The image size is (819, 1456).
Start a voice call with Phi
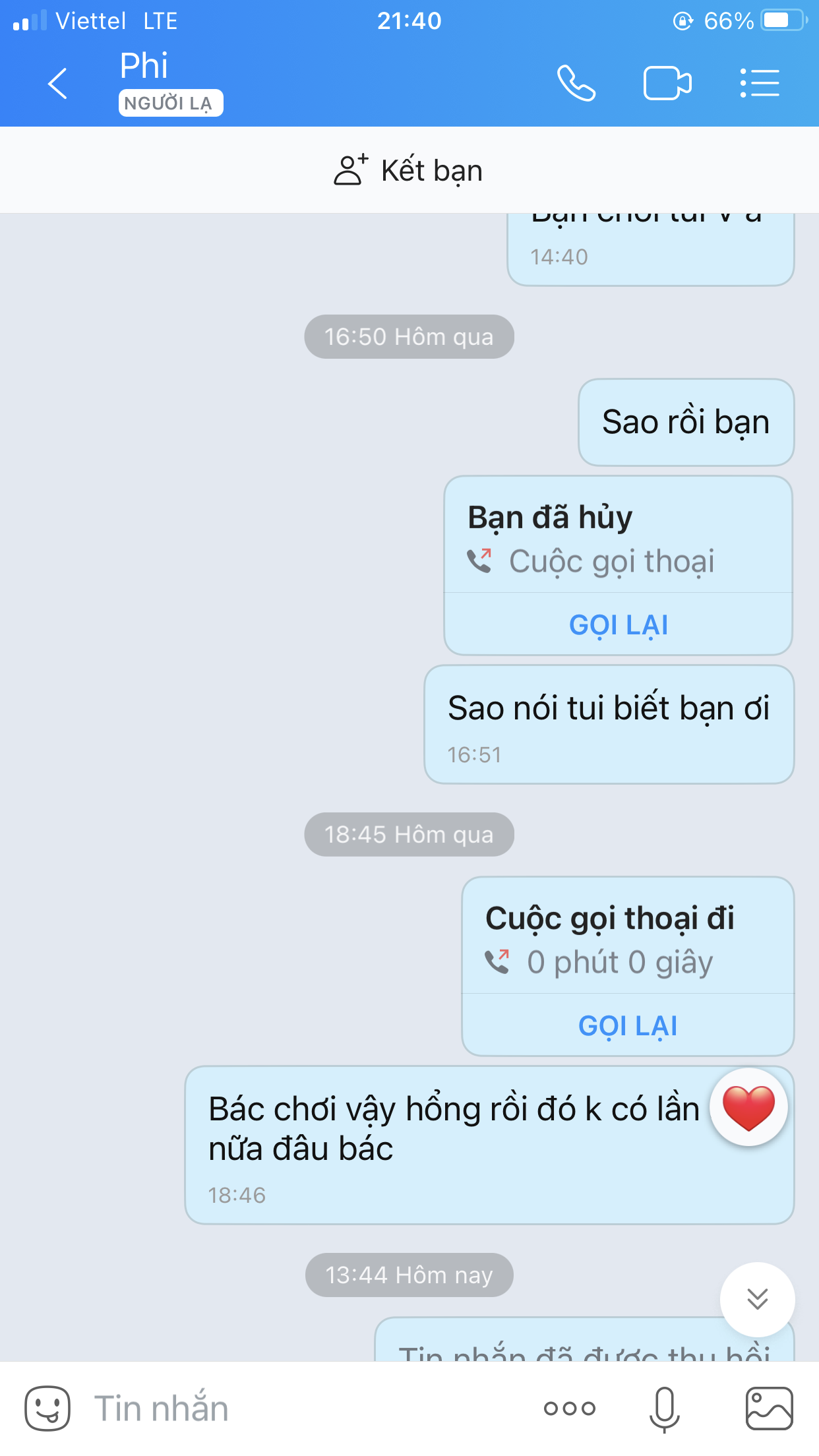pyautogui.click(x=576, y=83)
